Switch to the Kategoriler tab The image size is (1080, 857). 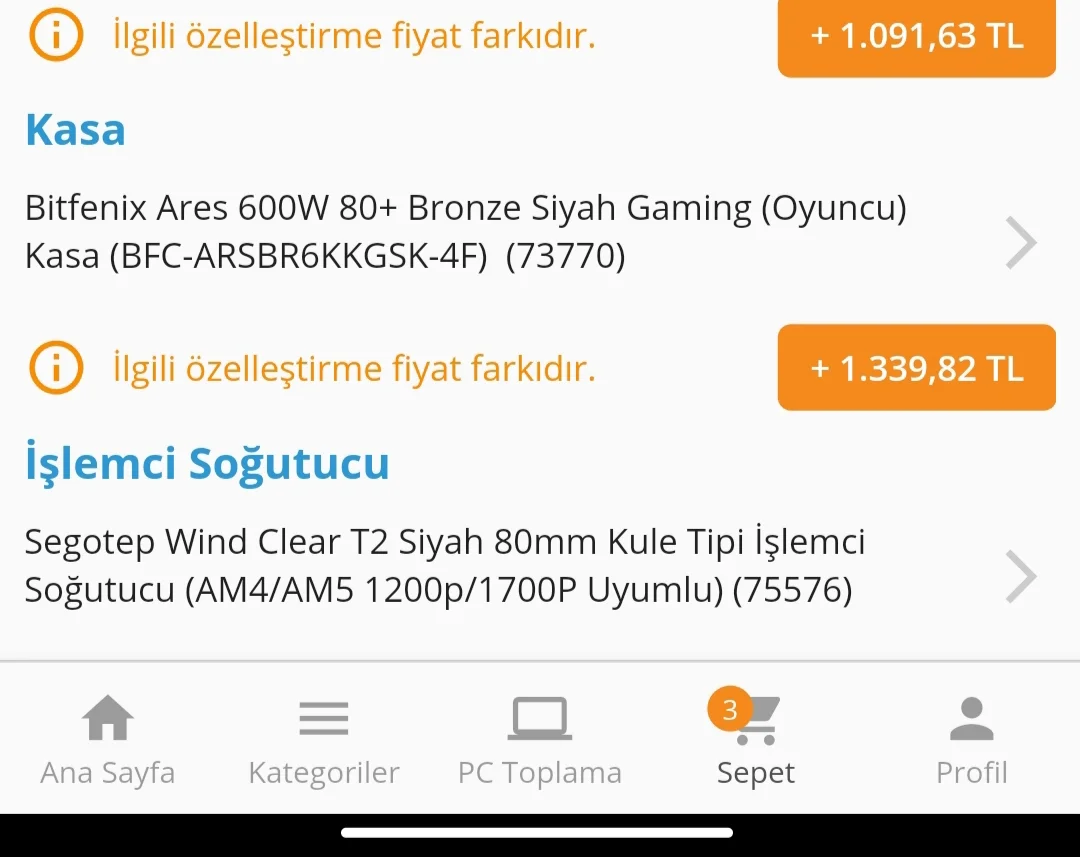324,740
